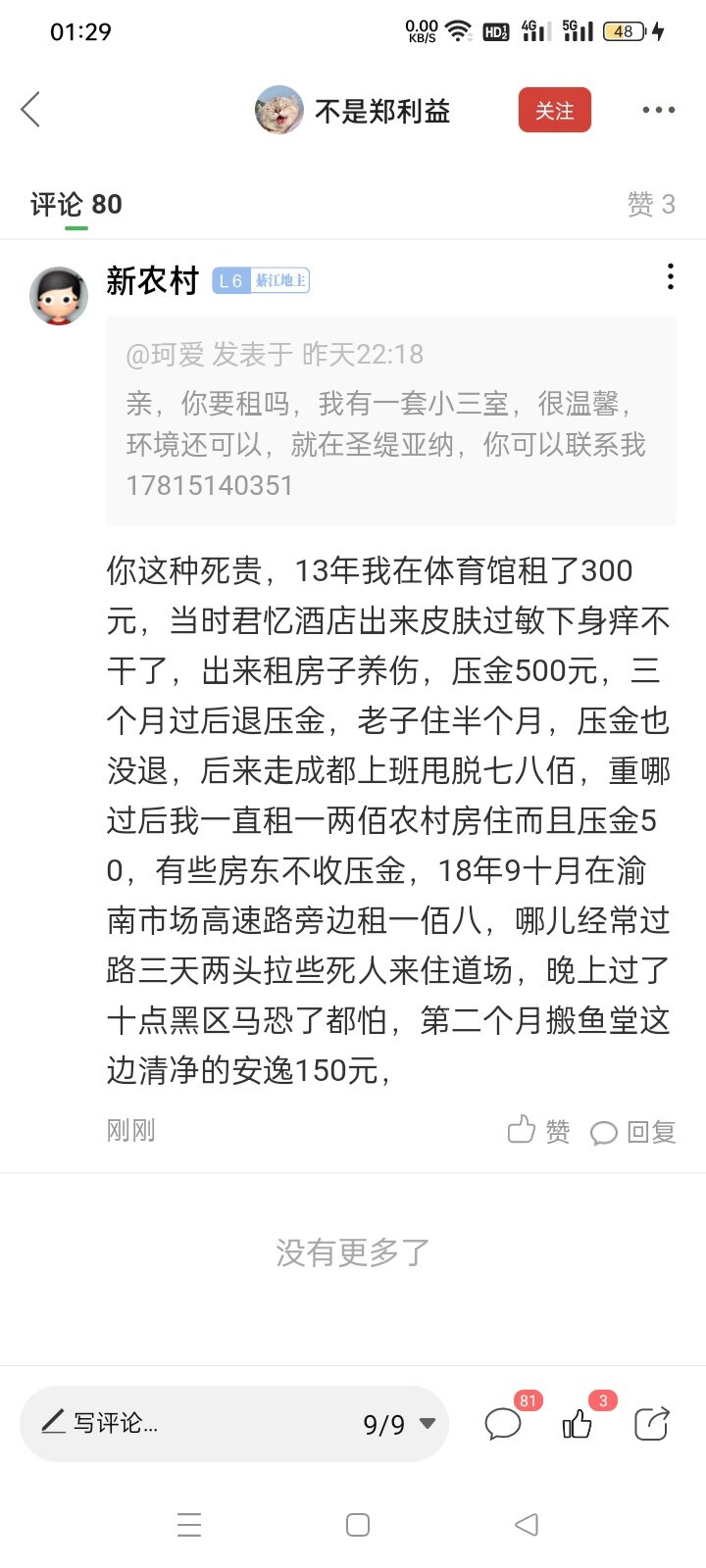Expand the 9/9 page selector dropdown
Screen dimensions: 706x1568
click(x=399, y=1424)
